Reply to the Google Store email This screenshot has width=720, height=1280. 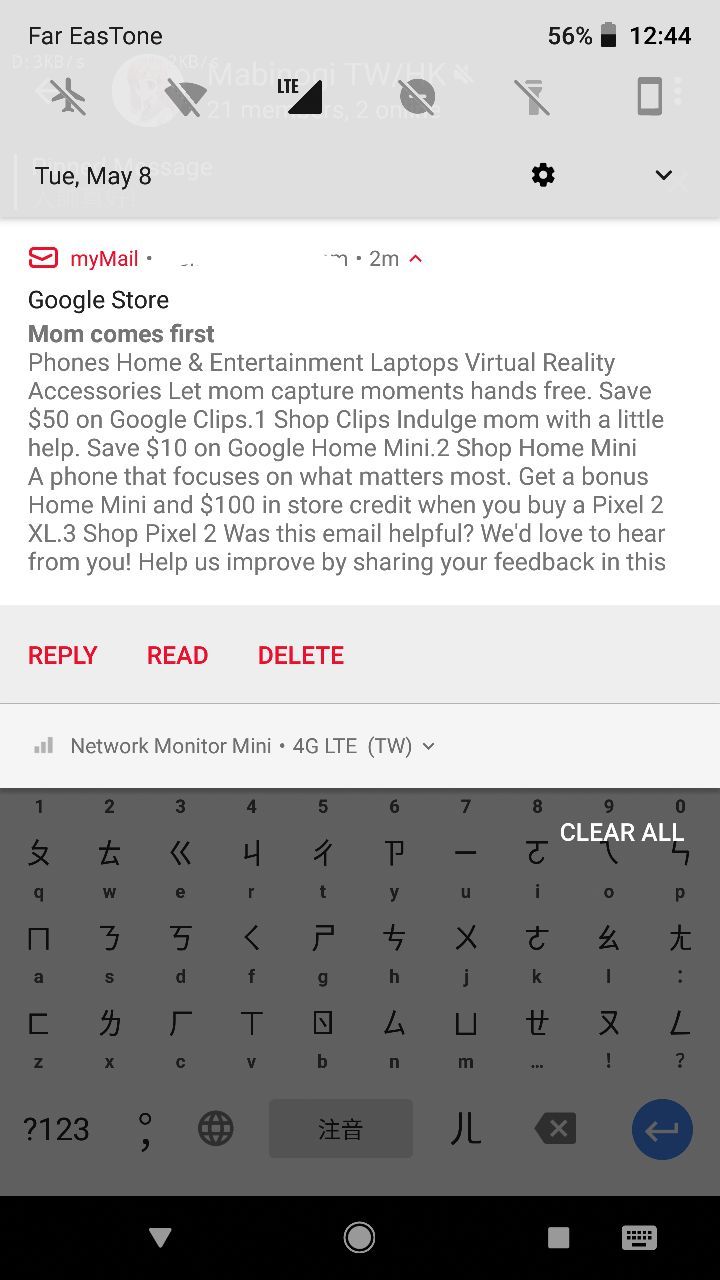[62, 655]
